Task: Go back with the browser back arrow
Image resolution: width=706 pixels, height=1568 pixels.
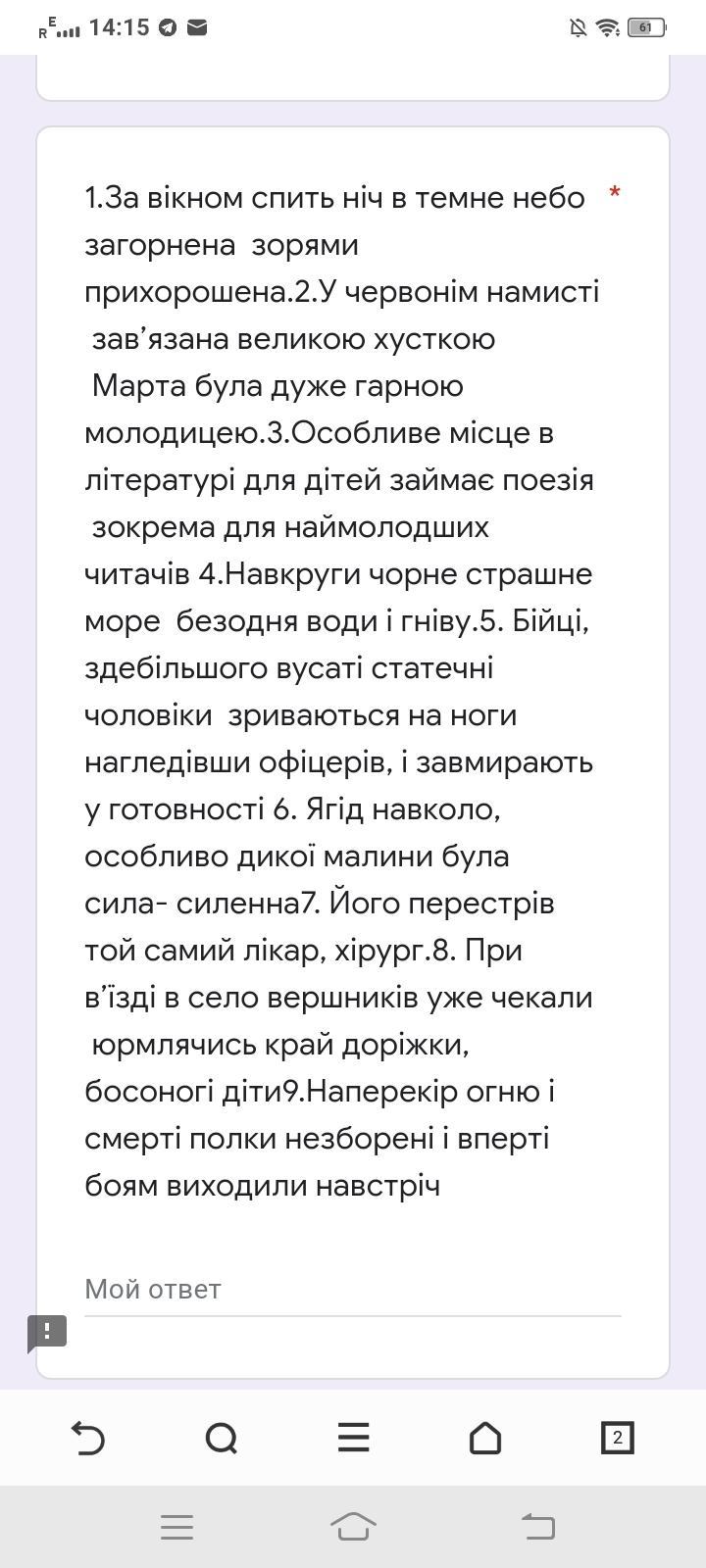Action: 88,1439
